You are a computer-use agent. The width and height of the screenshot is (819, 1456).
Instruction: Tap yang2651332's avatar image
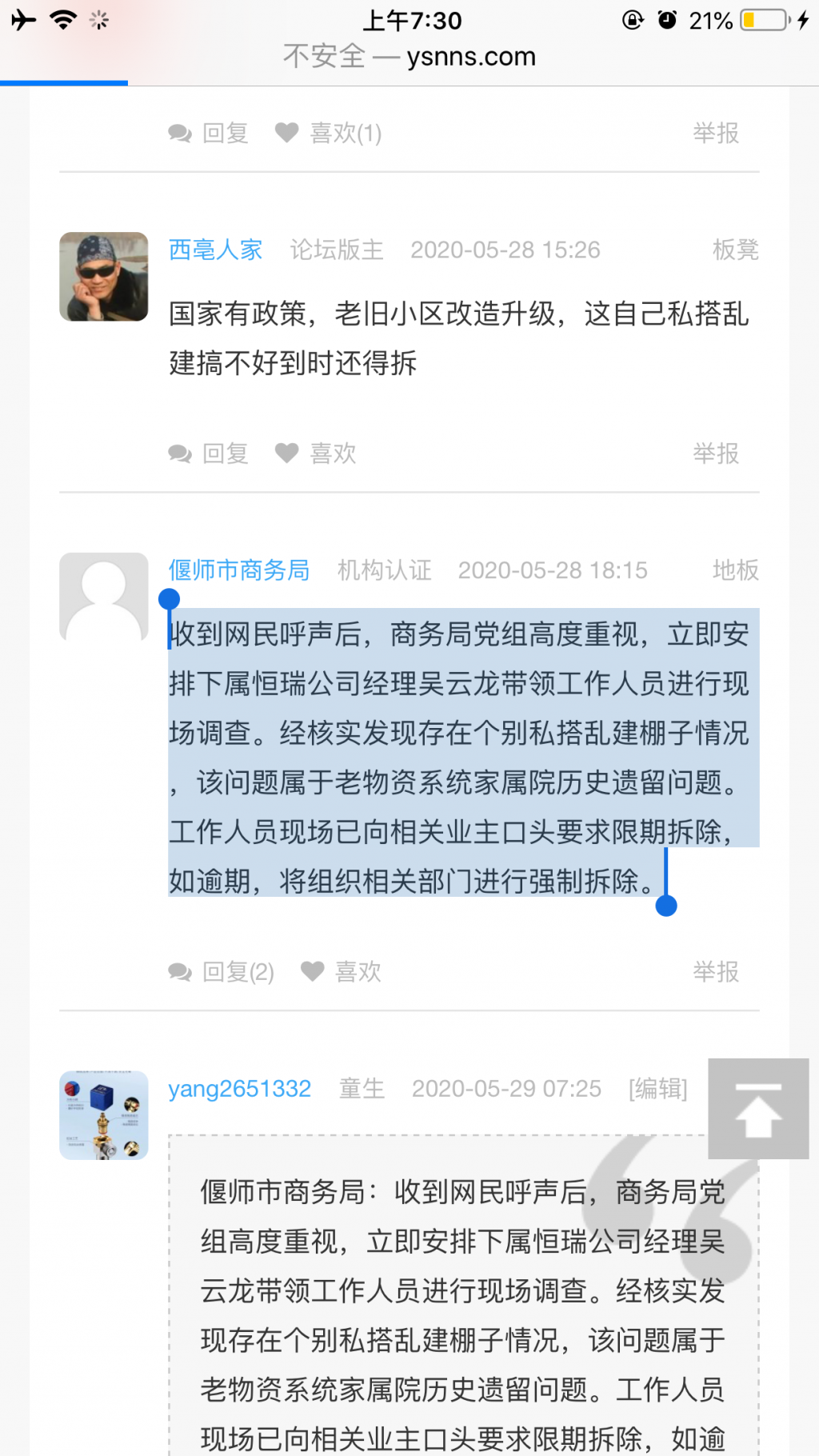[x=104, y=1115]
